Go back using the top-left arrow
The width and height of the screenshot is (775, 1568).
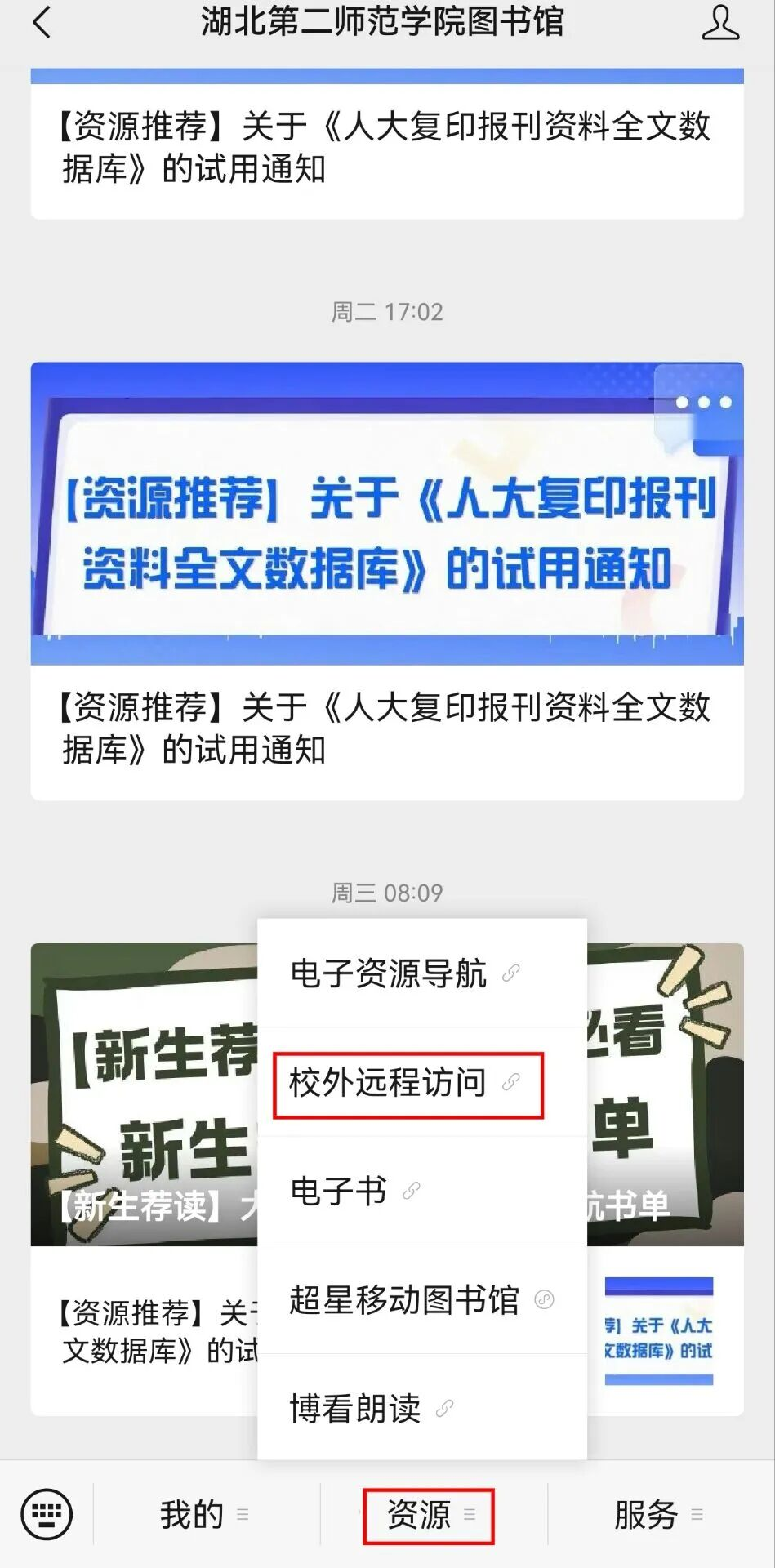tap(42, 23)
